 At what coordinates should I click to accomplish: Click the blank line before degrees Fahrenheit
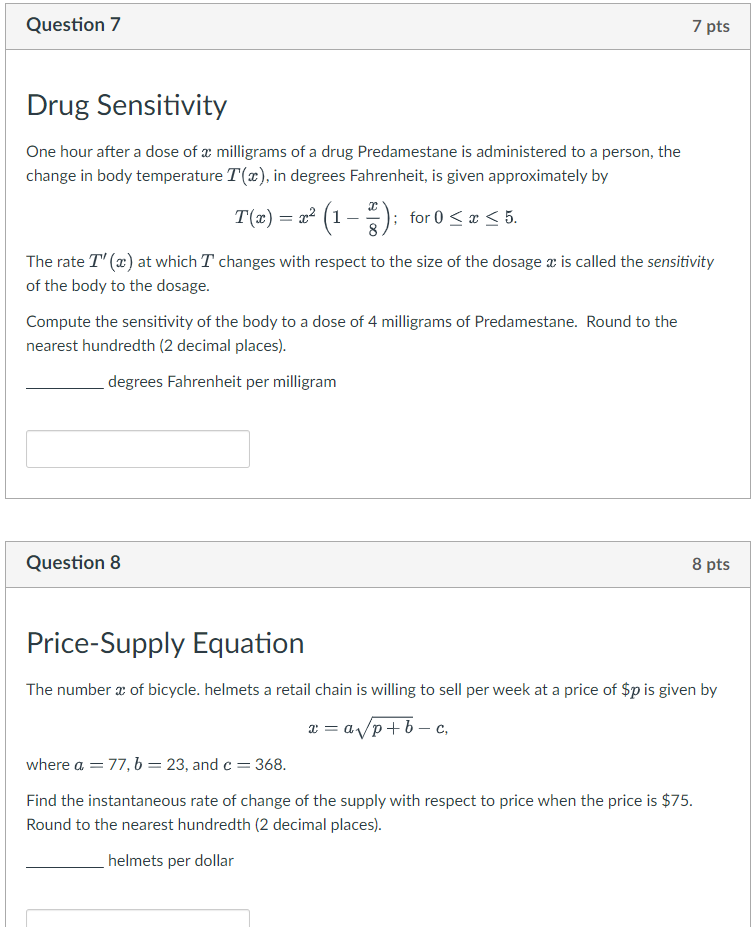[x=62, y=381]
